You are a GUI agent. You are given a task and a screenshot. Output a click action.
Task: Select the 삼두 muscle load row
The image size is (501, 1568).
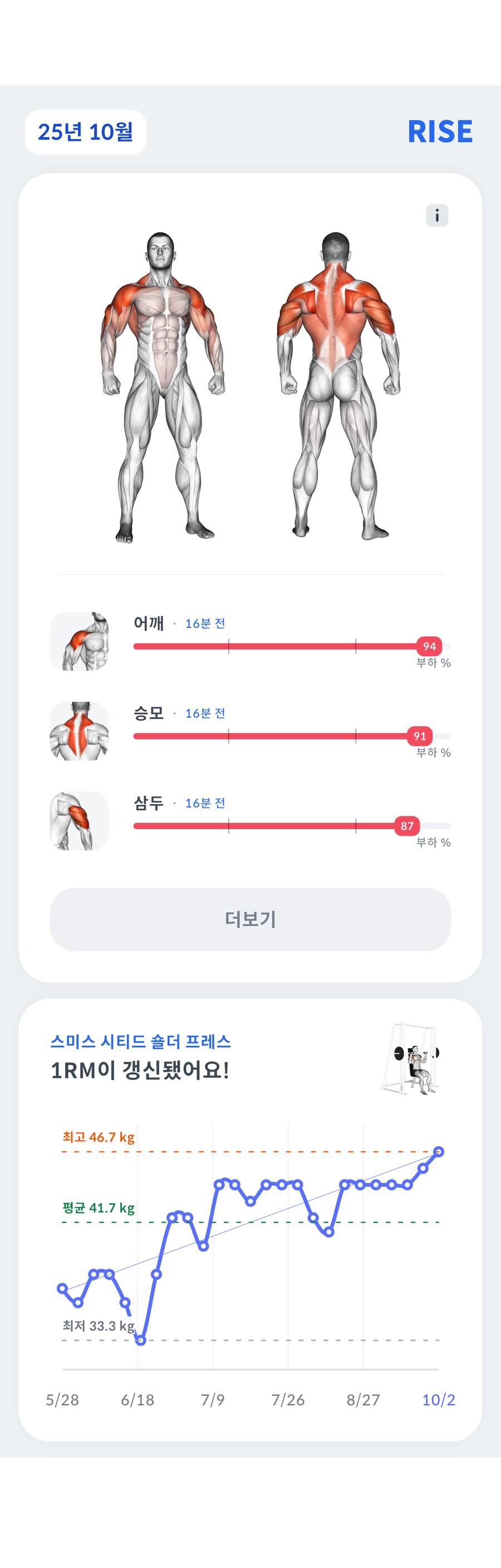point(250,821)
